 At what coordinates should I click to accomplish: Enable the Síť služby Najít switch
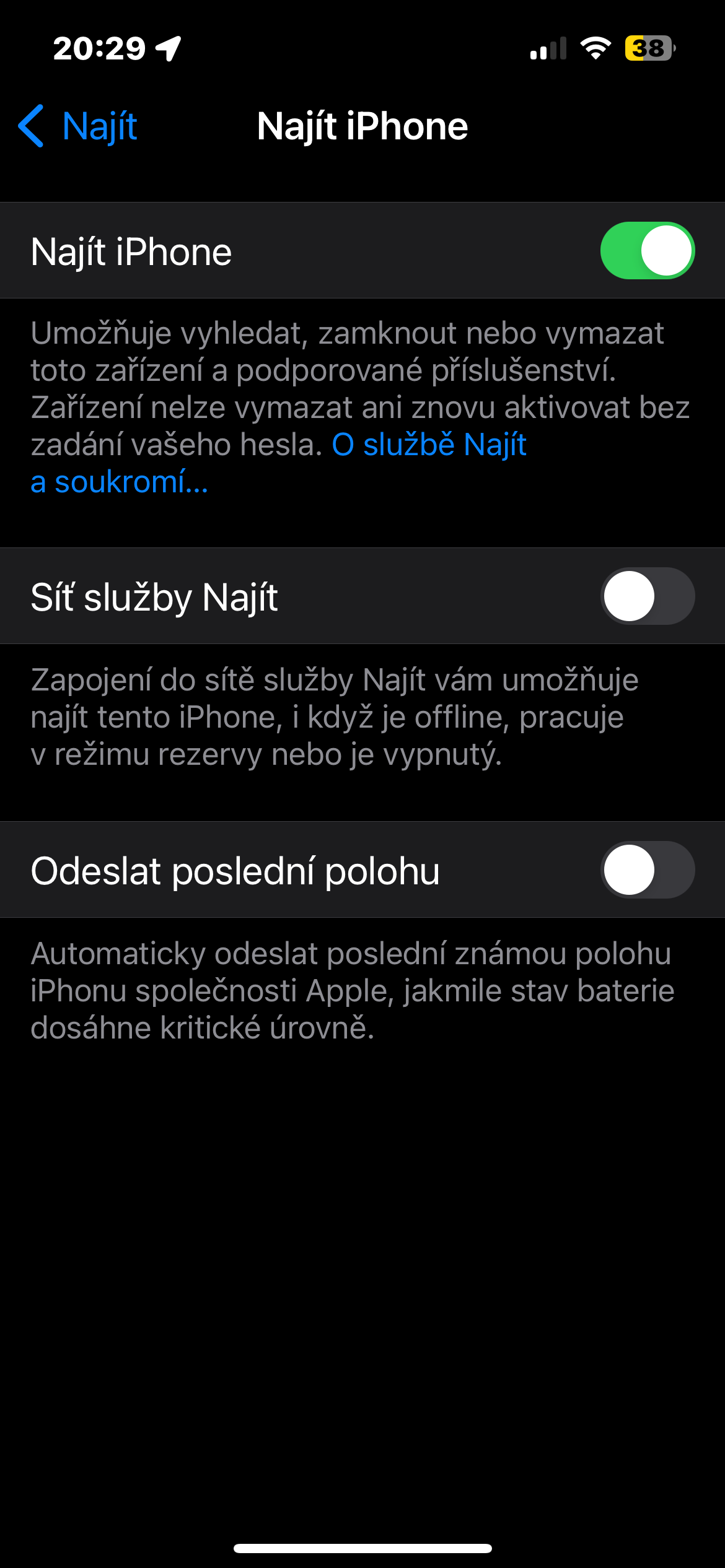647,596
